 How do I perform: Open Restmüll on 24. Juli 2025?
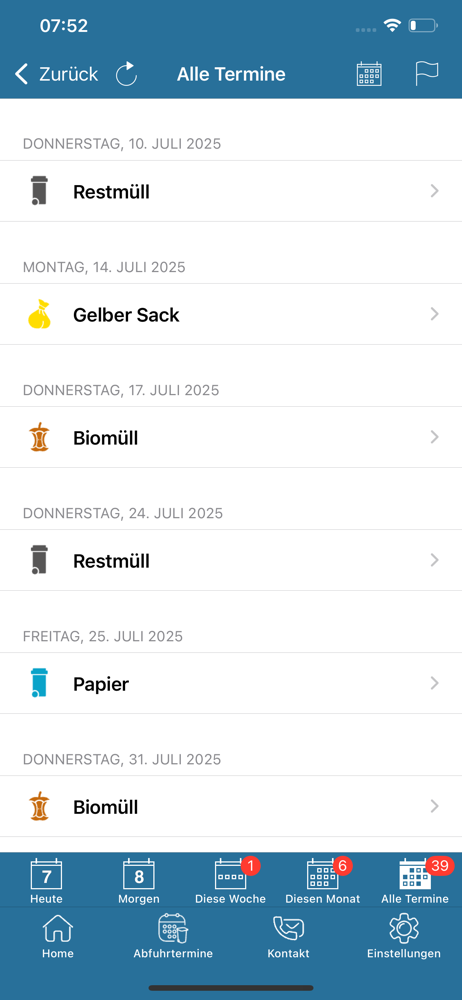pyautogui.click(x=231, y=561)
